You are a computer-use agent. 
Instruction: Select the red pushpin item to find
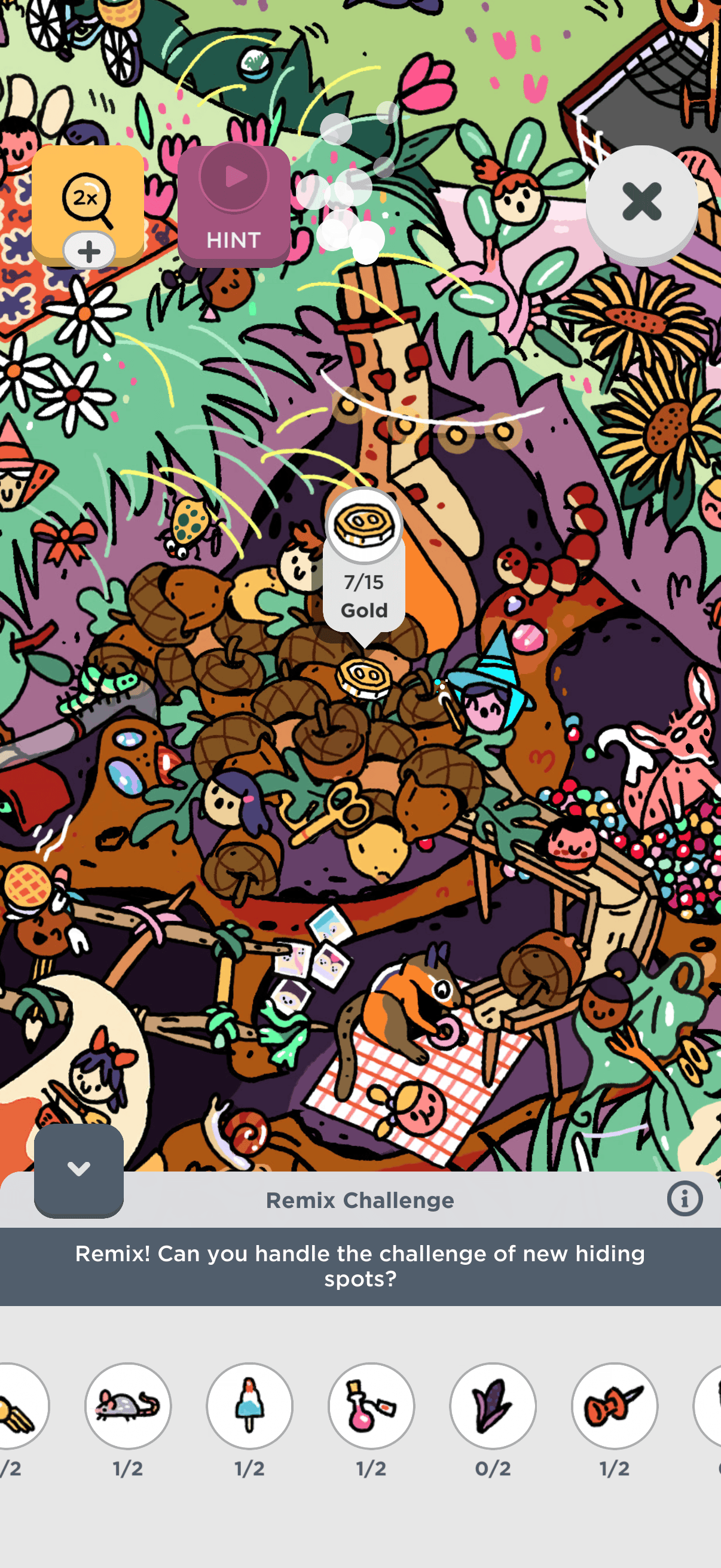pyautogui.click(x=615, y=1405)
